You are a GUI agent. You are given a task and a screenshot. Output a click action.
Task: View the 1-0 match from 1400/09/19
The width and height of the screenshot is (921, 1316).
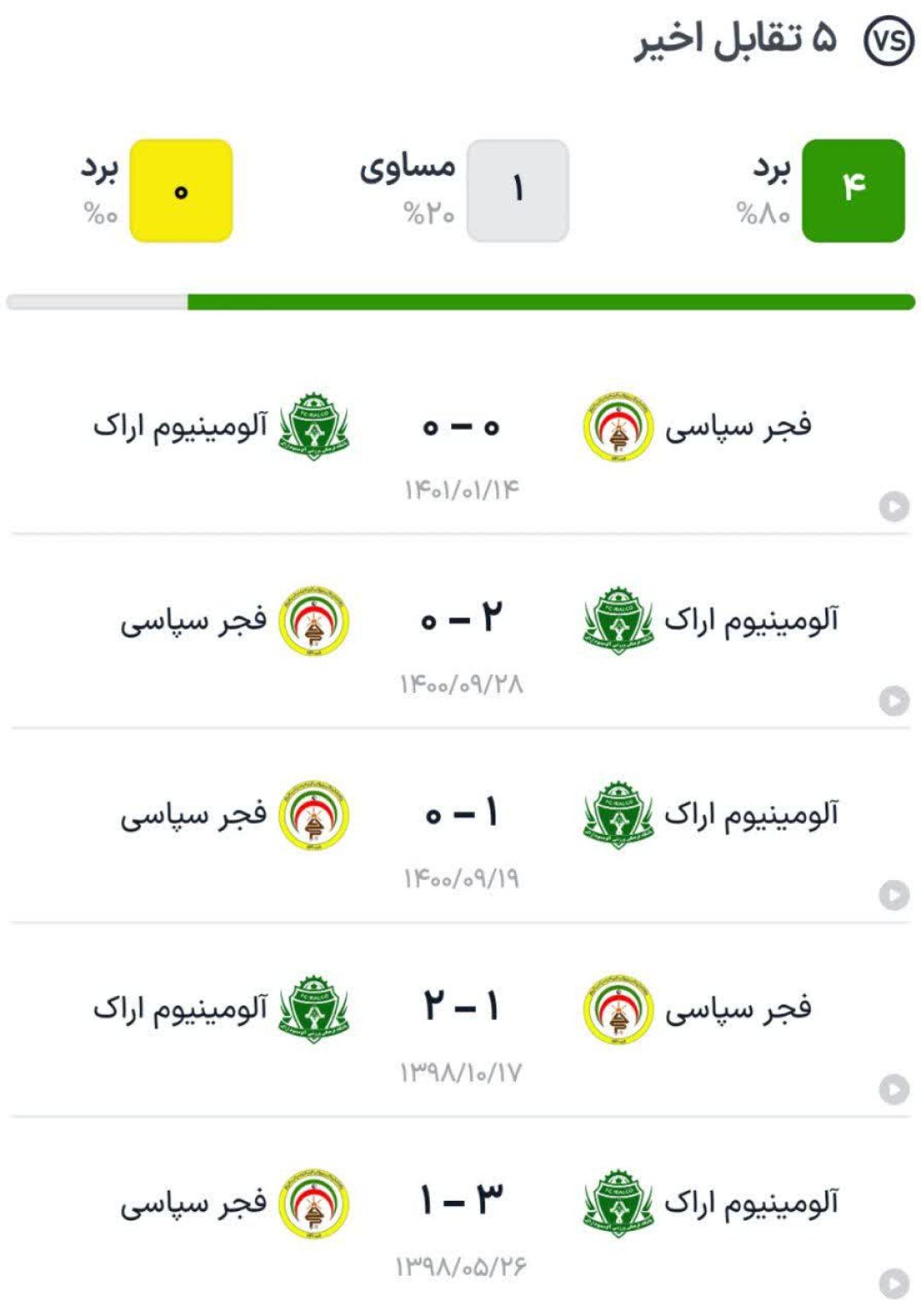(x=460, y=815)
